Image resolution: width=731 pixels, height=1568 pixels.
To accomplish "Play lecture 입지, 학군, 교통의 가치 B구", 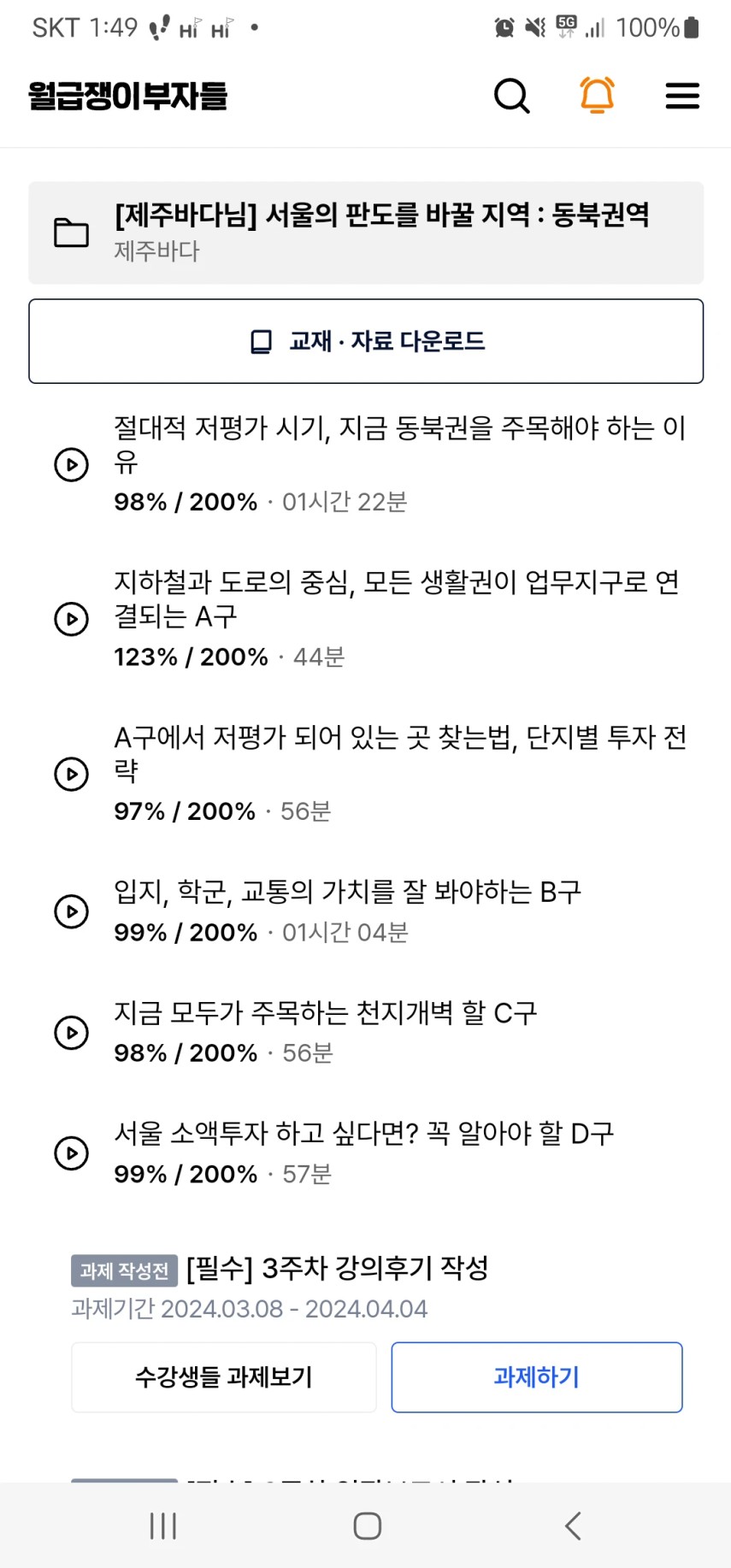I will pos(72,911).
